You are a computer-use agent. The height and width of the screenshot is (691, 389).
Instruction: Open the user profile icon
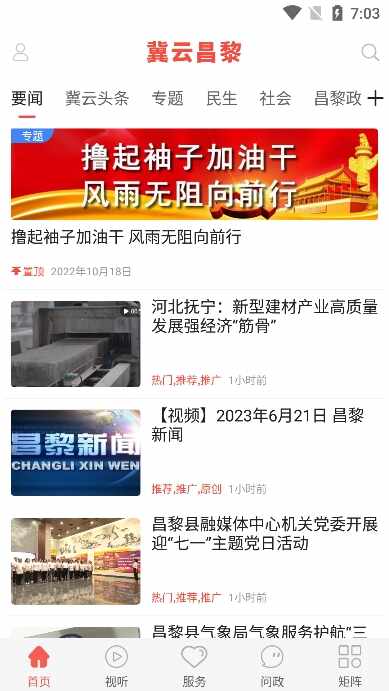[20, 52]
